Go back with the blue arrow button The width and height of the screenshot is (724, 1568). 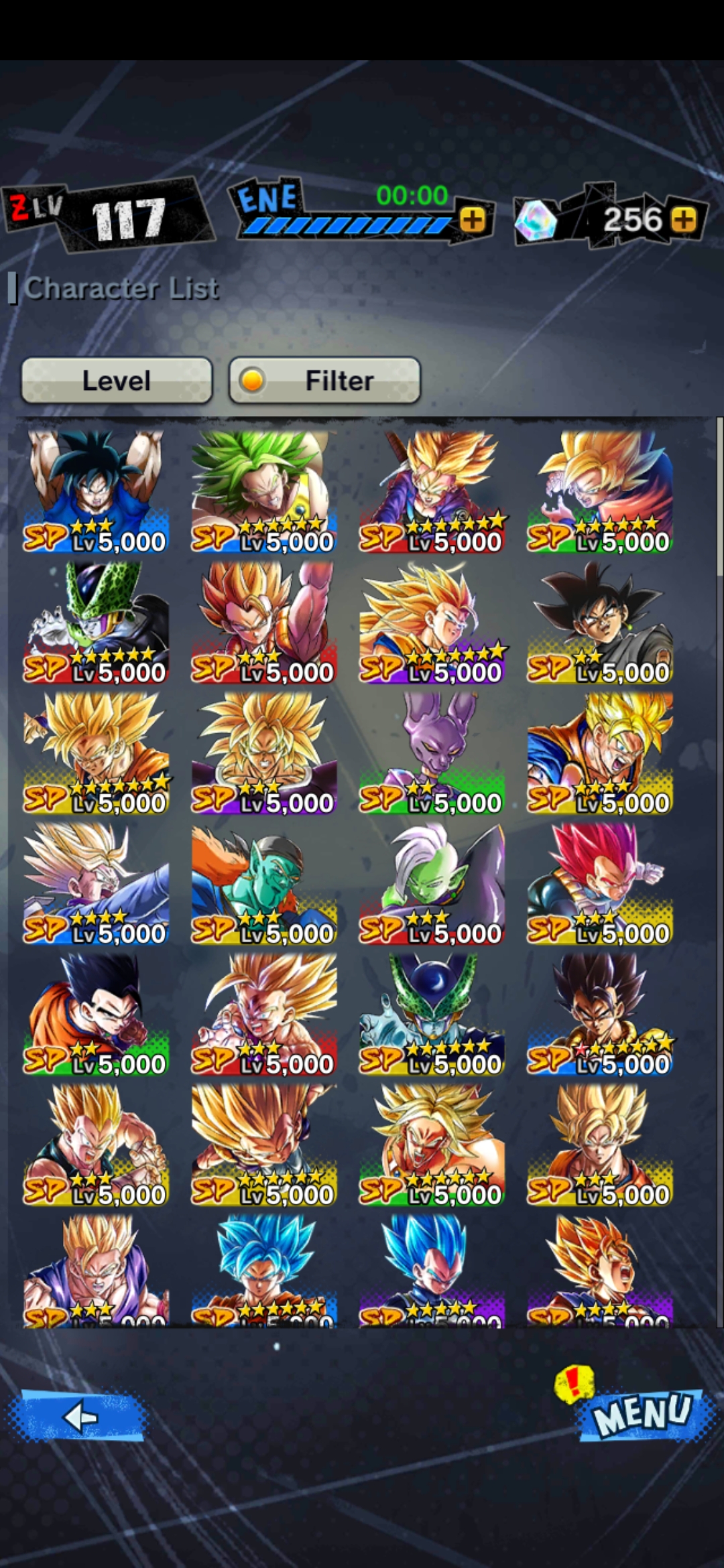(79, 1417)
